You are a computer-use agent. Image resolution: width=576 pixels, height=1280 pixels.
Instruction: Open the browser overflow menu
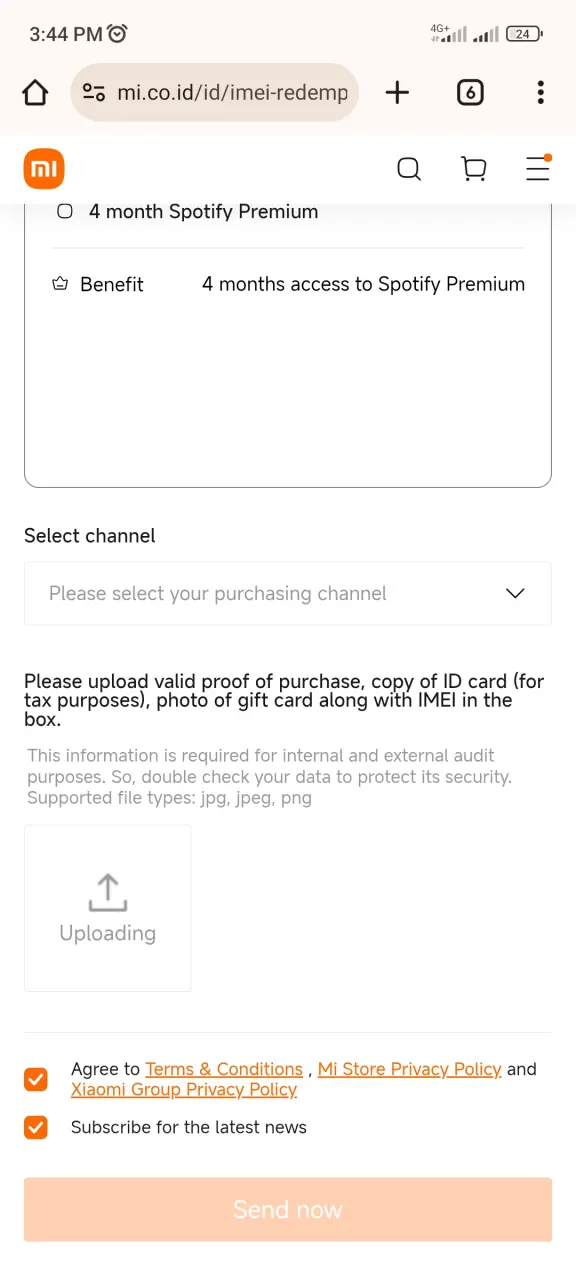point(540,93)
